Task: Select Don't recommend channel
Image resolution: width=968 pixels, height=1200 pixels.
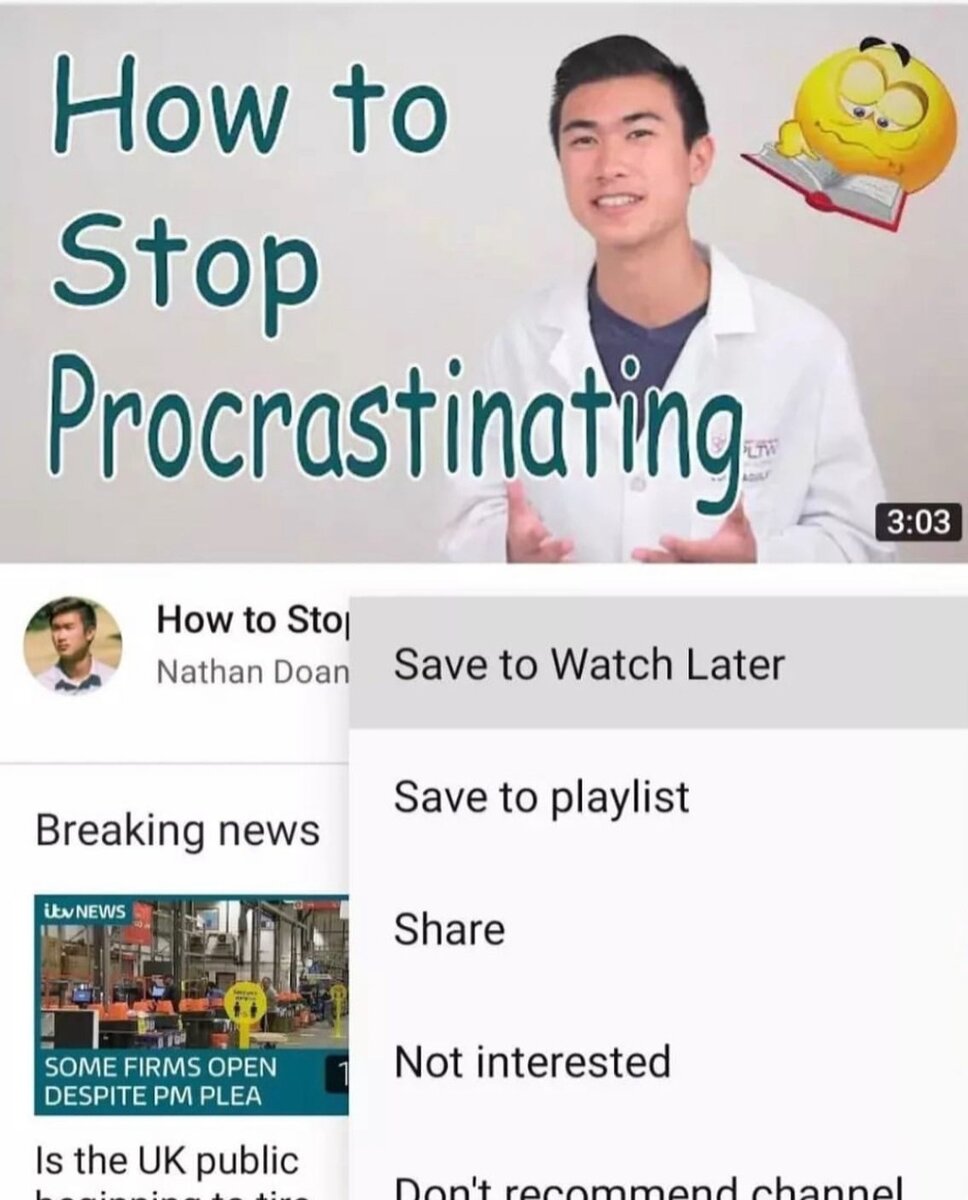Action: 648,1188
